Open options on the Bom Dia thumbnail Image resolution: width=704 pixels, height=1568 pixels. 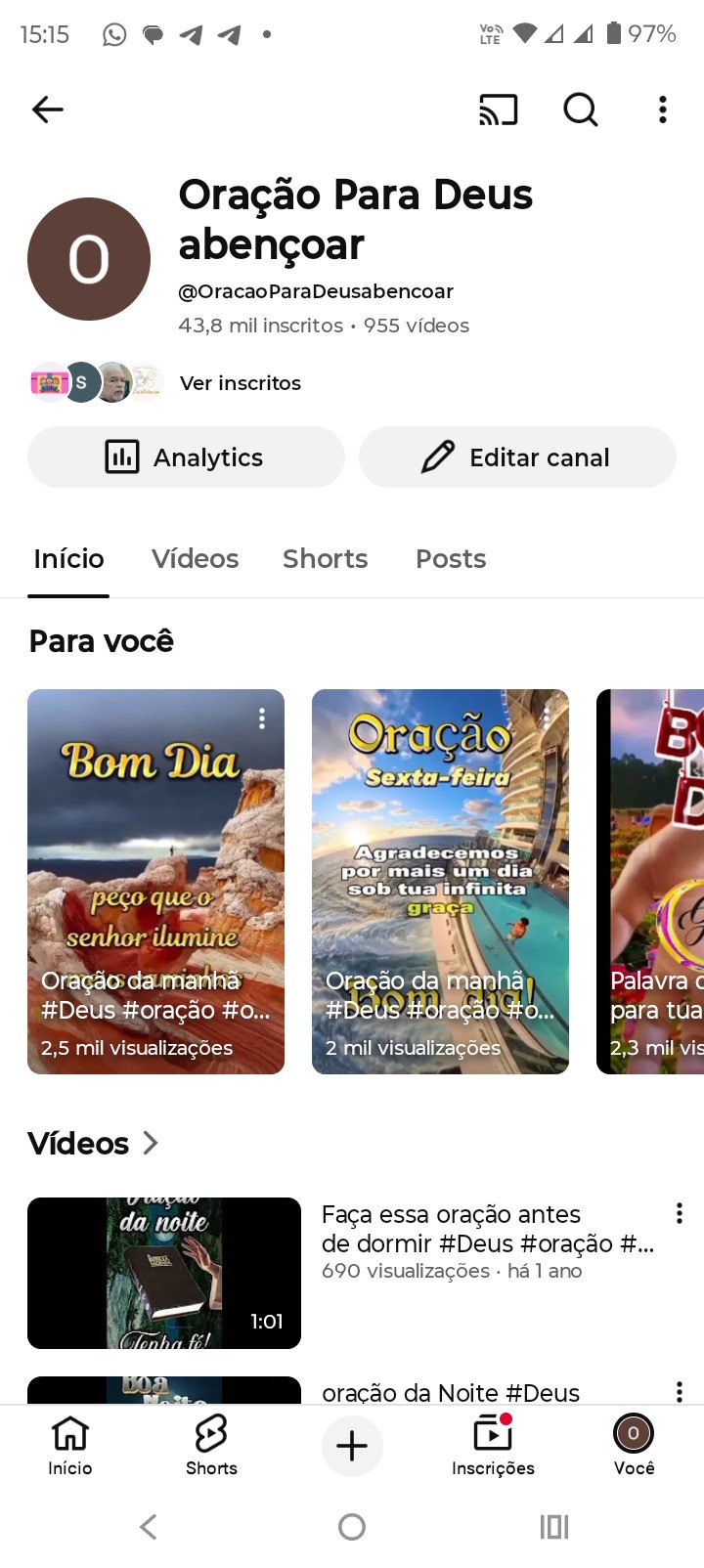pyautogui.click(x=261, y=719)
